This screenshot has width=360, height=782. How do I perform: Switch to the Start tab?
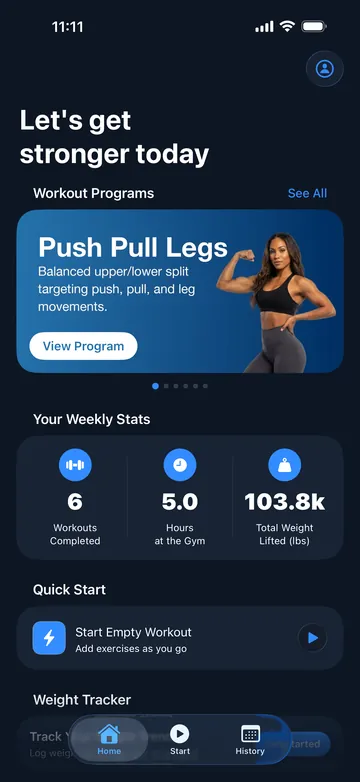point(180,740)
